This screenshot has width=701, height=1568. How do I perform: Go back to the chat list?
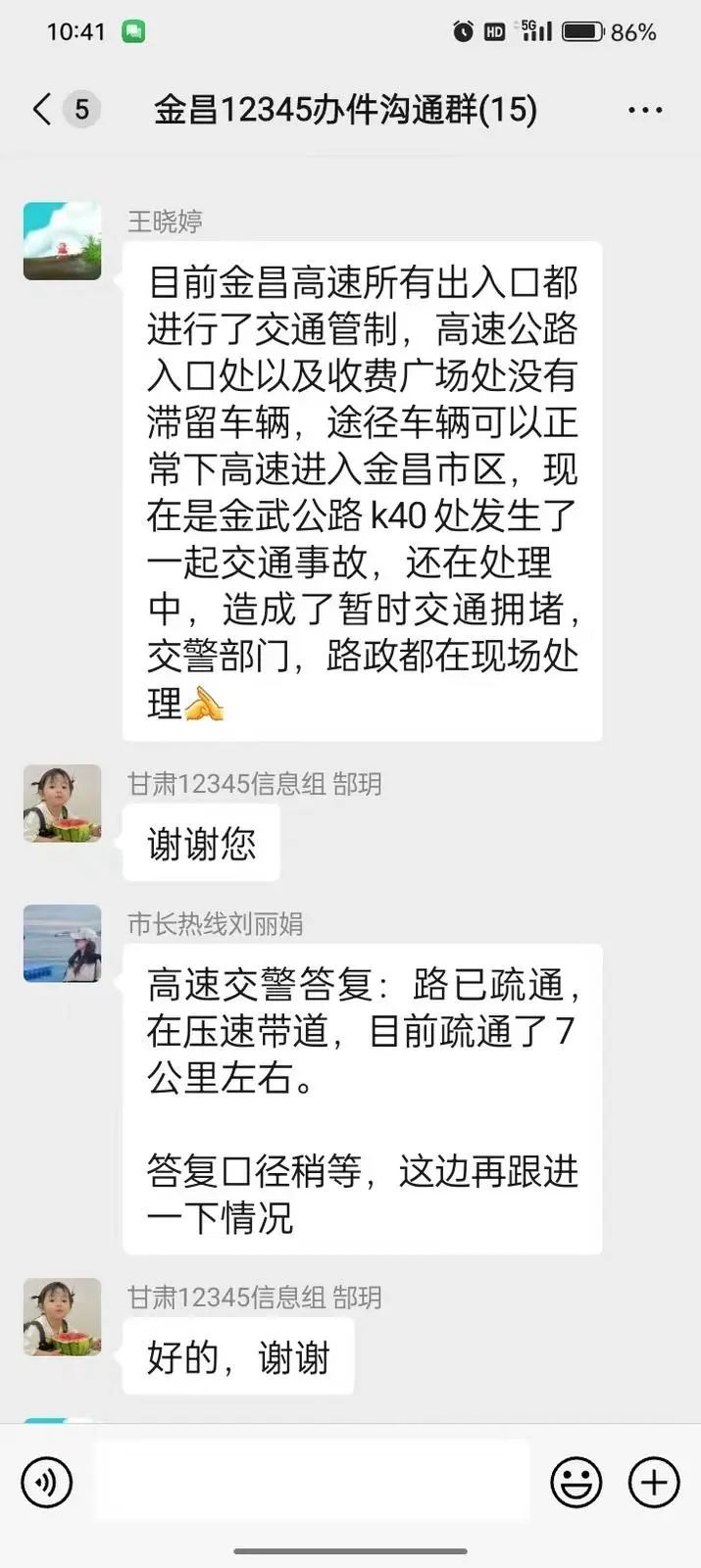pos(42,109)
